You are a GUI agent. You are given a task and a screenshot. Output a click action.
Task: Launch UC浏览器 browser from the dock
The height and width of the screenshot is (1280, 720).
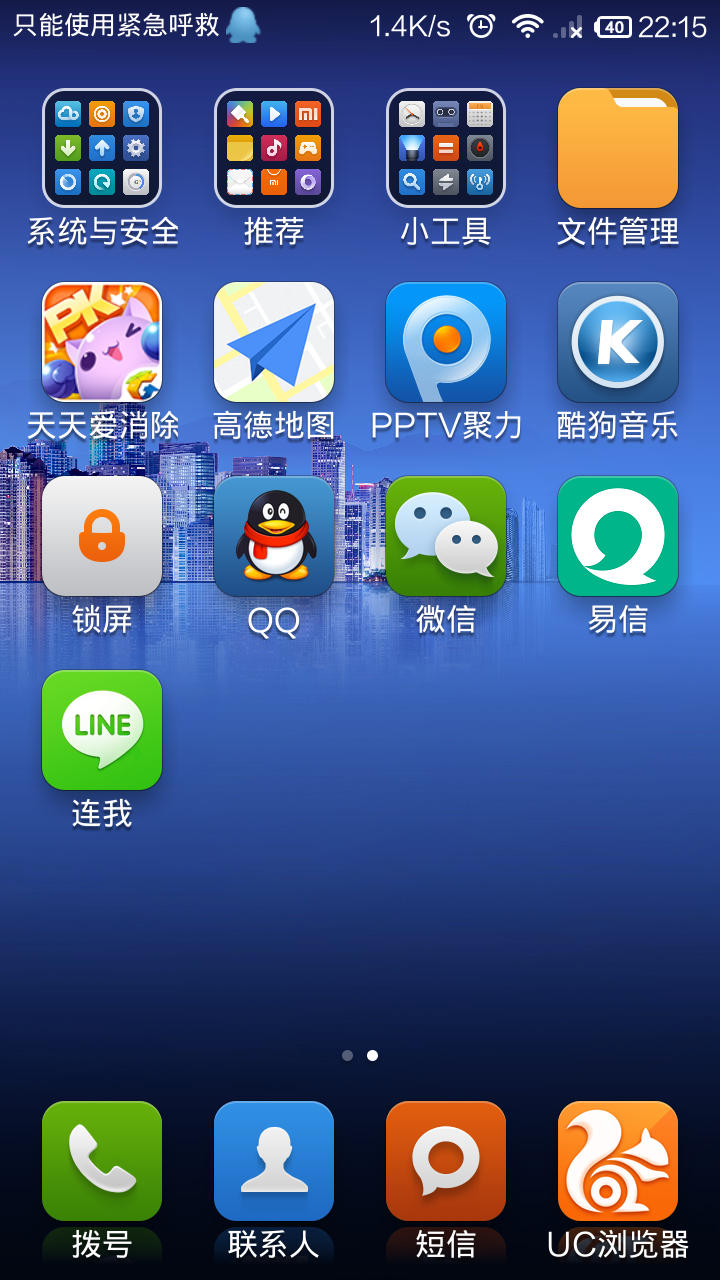pos(618,1160)
